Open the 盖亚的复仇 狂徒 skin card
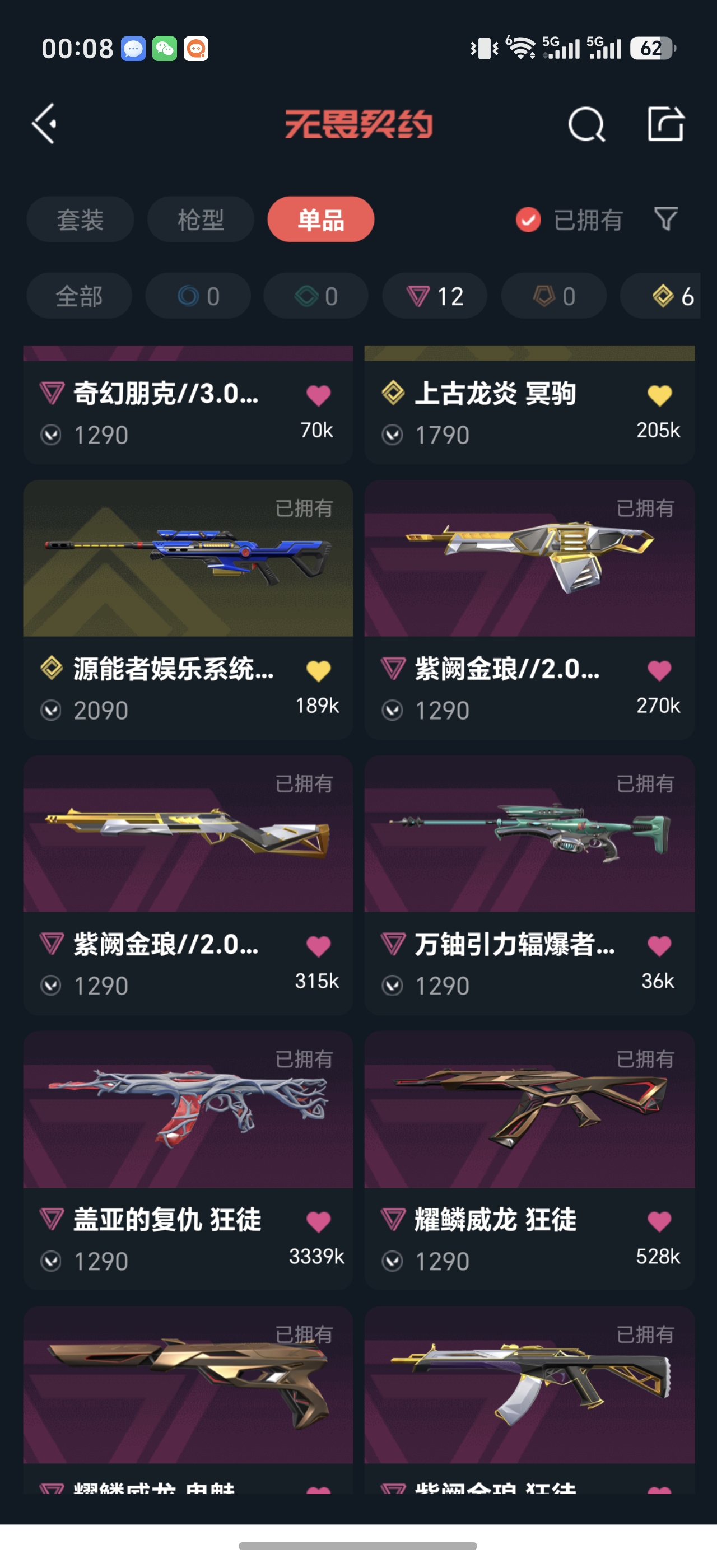The width and height of the screenshot is (717, 1568). coord(188,1161)
